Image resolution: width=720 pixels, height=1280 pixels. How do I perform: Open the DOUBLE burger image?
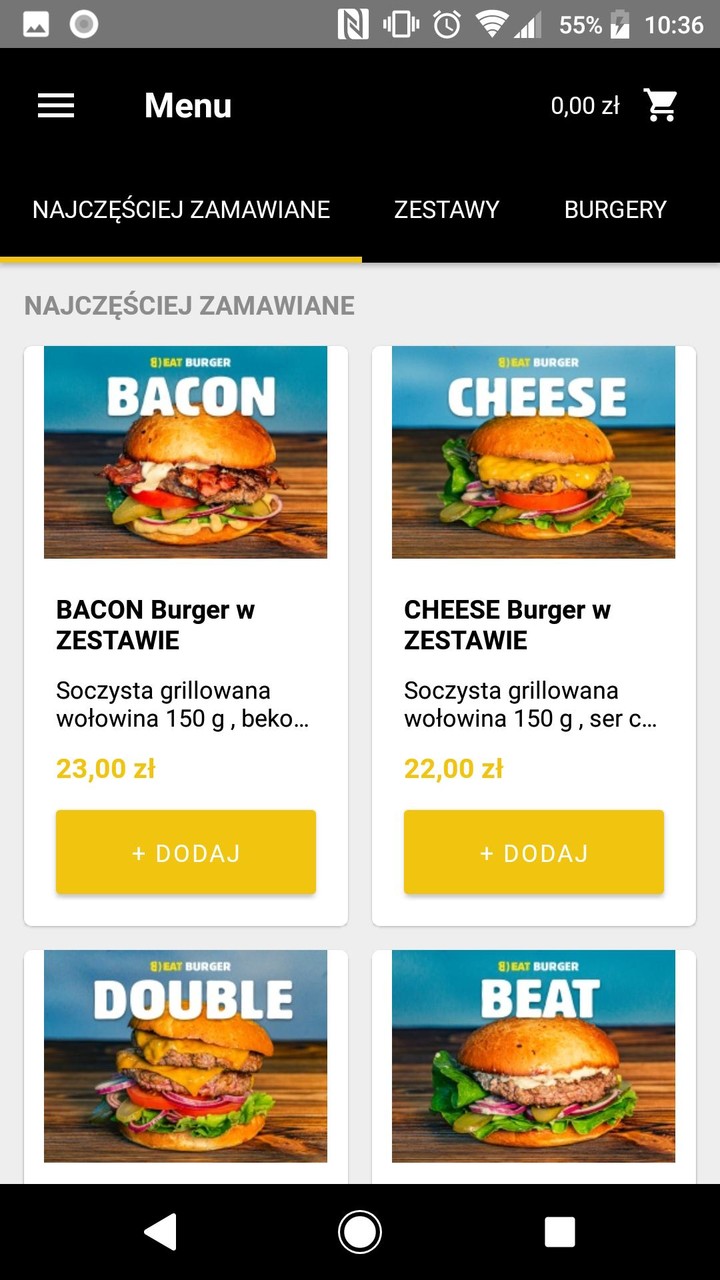(185, 1056)
